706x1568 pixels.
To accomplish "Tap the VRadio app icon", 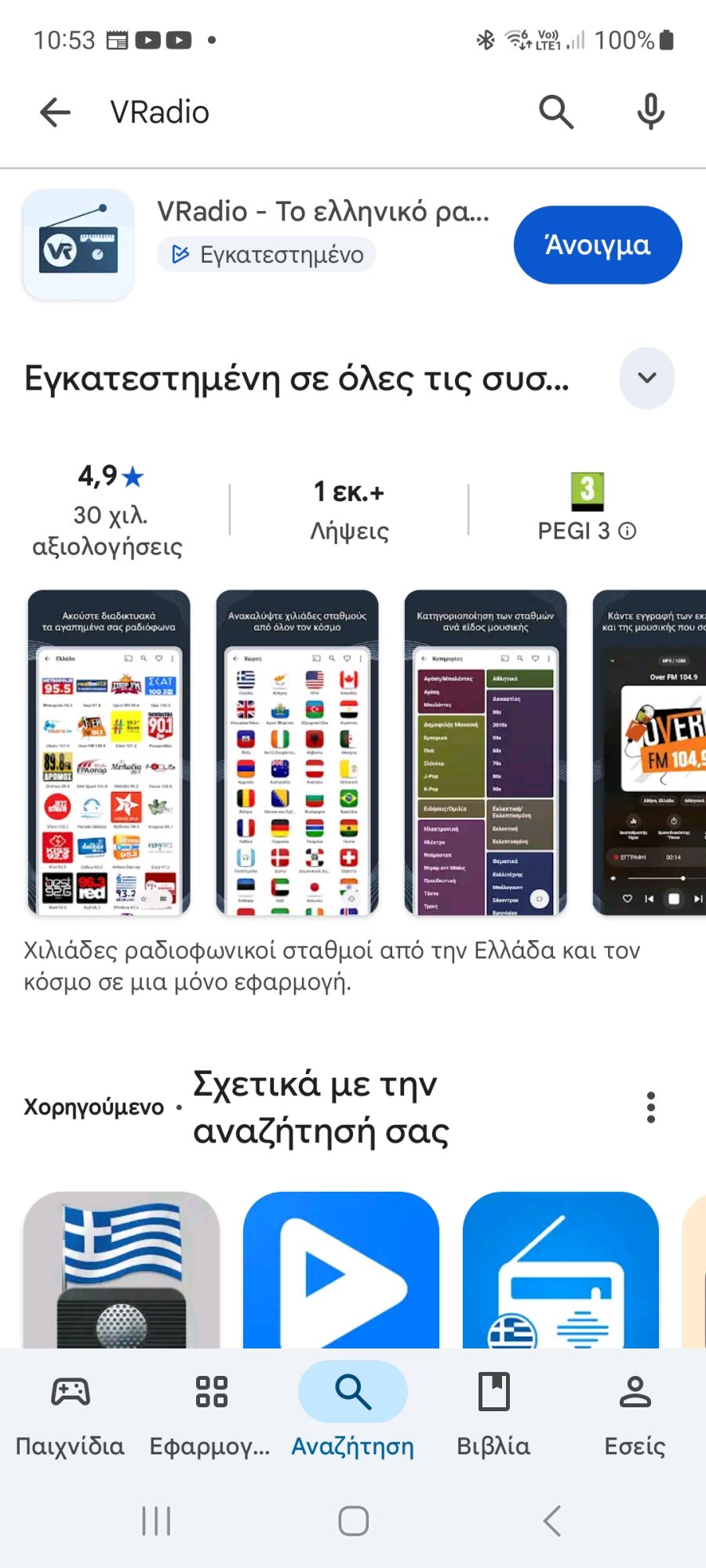I will click(77, 243).
